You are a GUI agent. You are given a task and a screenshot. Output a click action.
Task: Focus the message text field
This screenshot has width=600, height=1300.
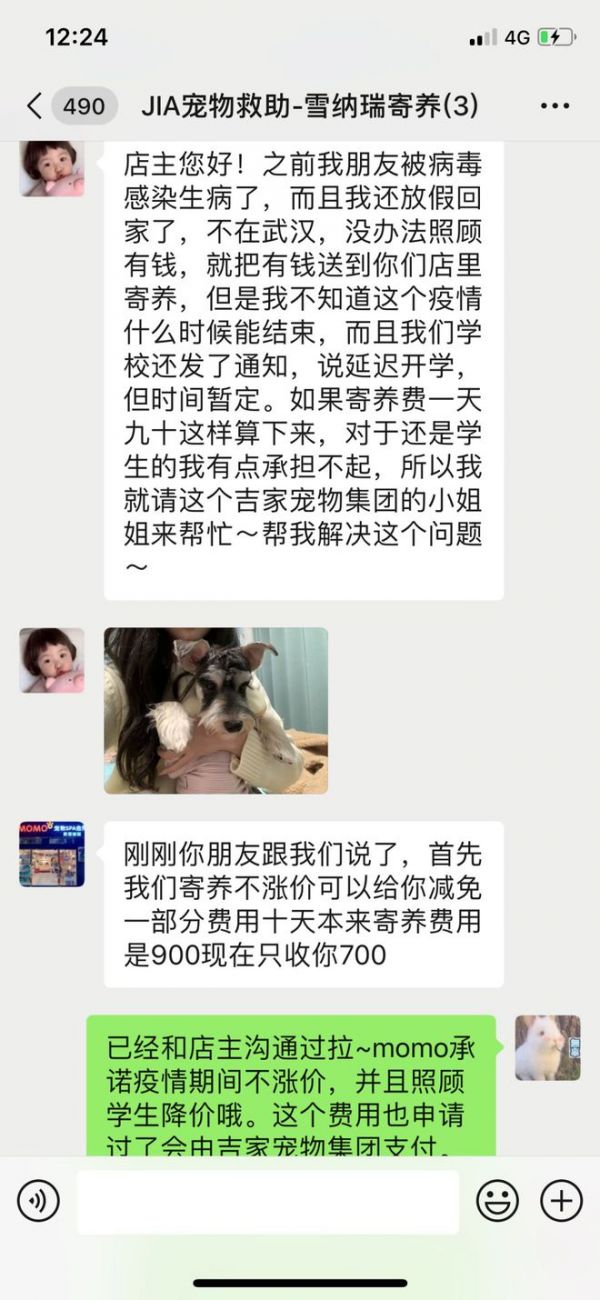pos(268,1201)
